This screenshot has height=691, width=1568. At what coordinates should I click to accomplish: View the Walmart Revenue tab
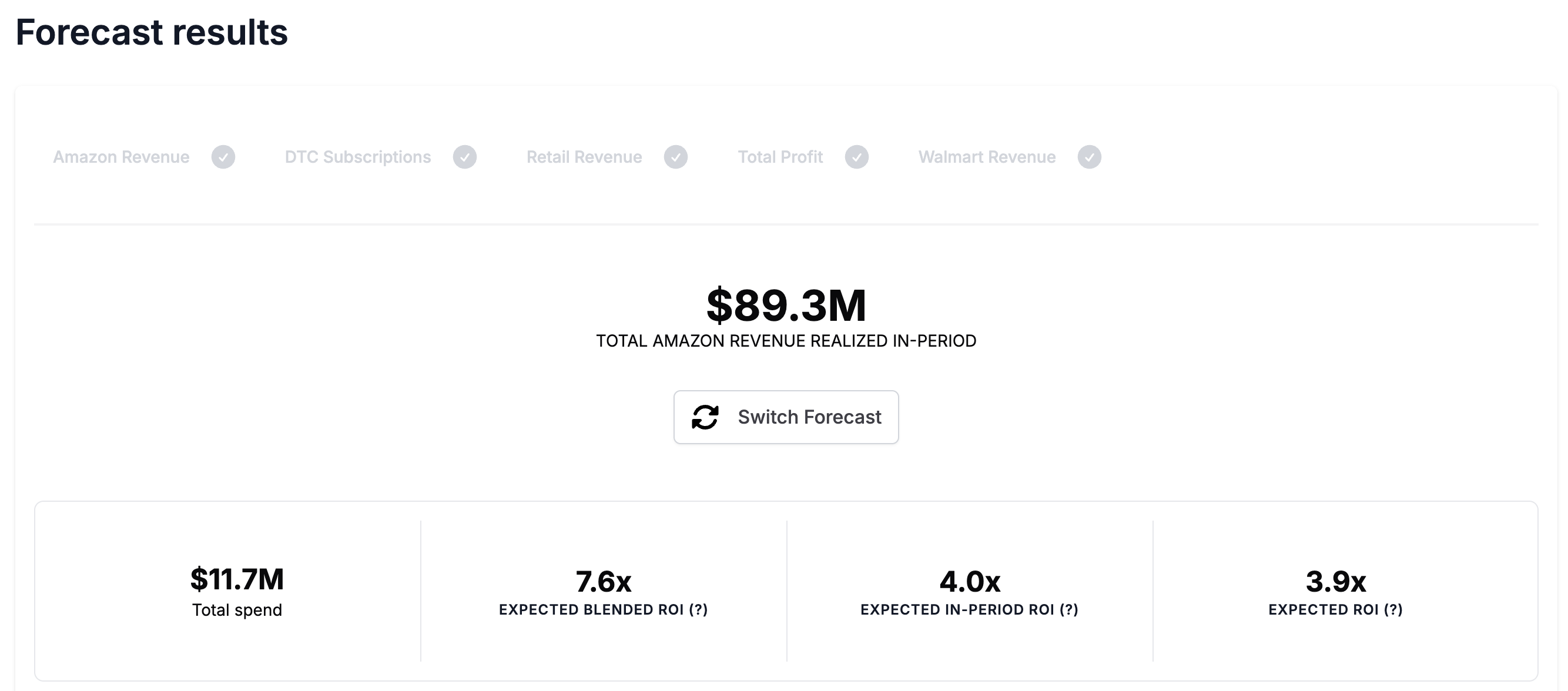pyautogui.click(x=987, y=157)
